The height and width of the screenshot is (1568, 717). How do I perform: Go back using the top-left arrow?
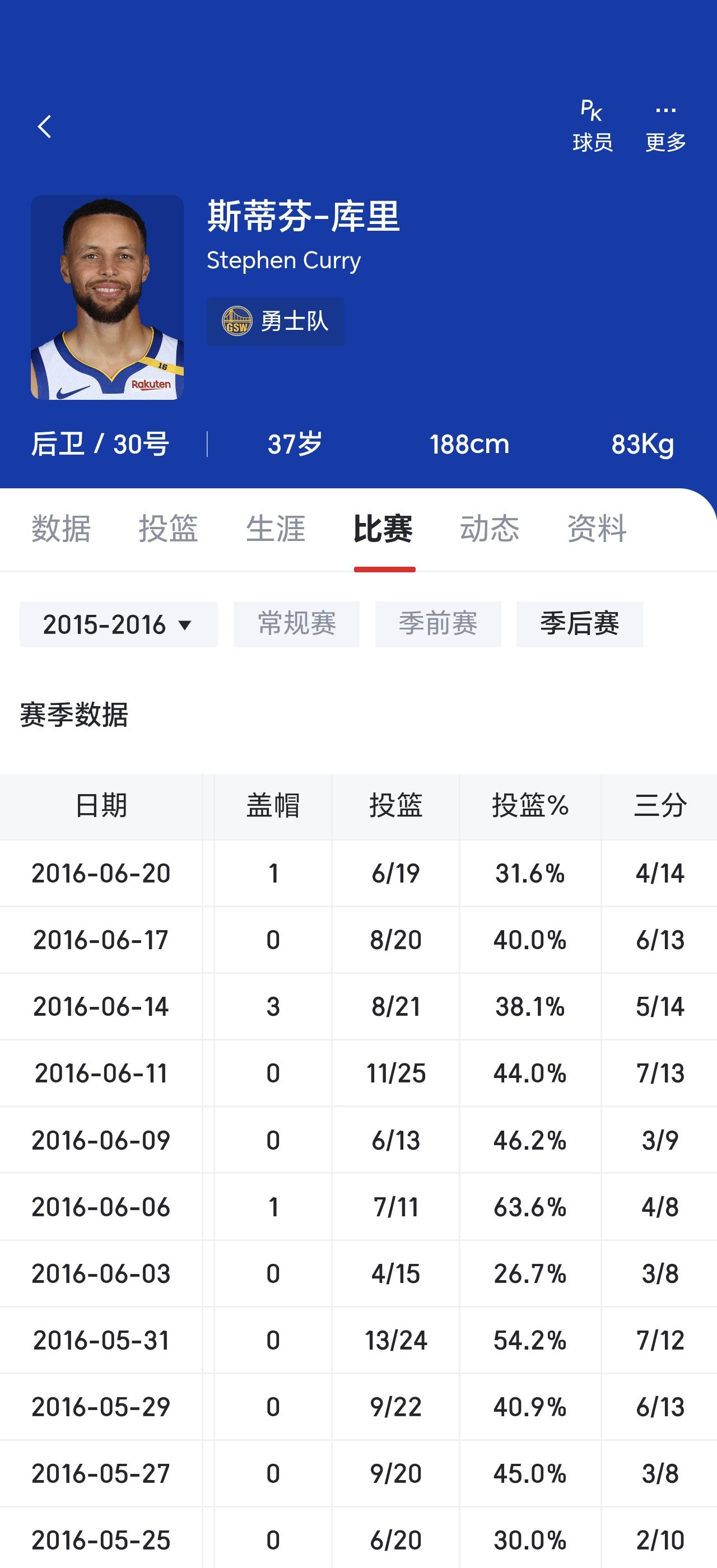[x=44, y=127]
